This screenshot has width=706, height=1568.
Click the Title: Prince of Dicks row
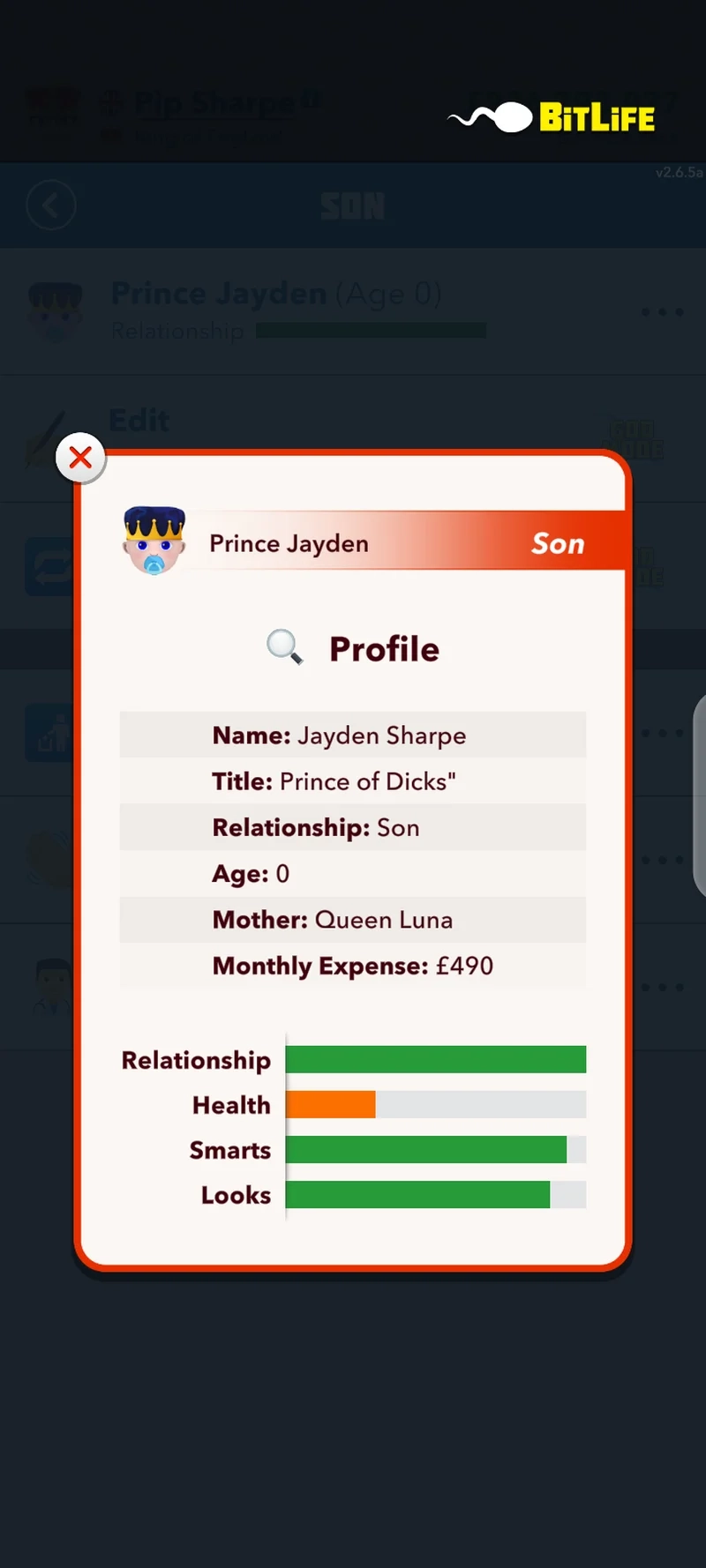(353, 781)
